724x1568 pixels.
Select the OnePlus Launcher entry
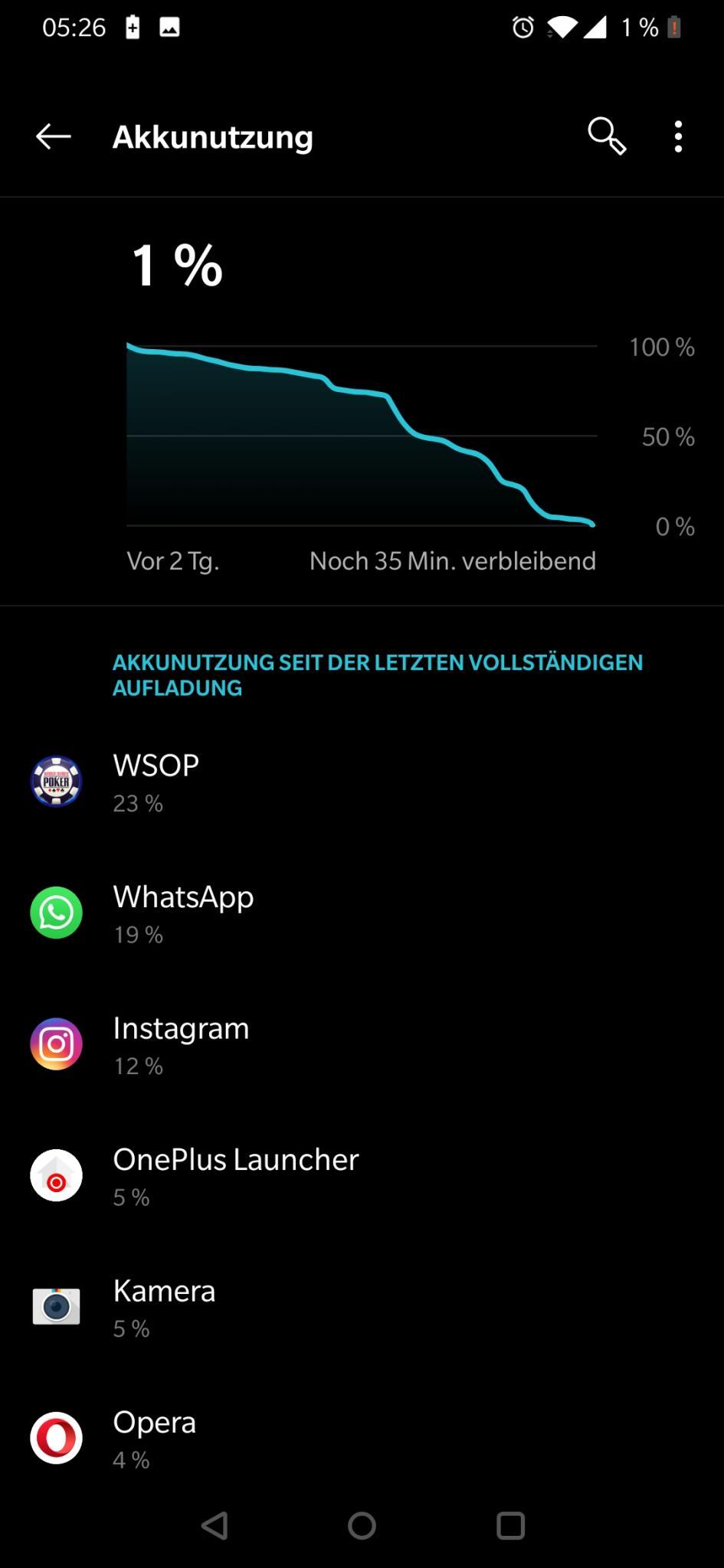pyautogui.click(x=362, y=1176)
